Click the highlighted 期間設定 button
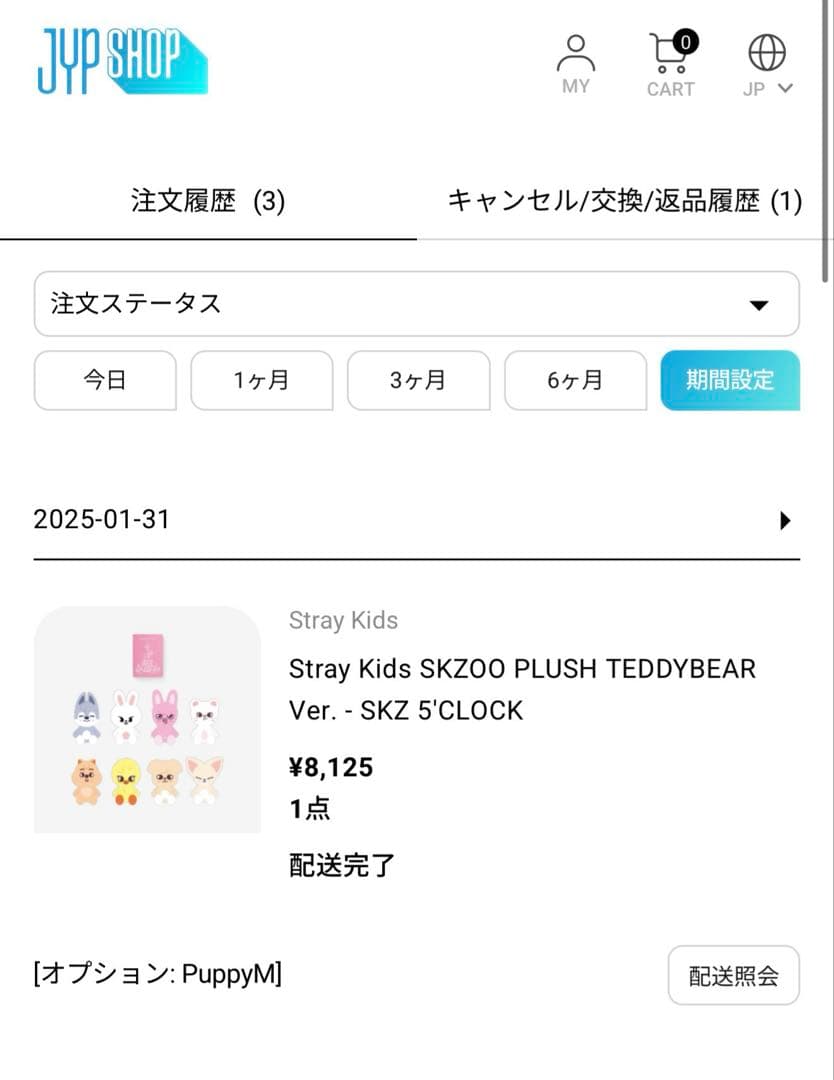The height and width of the screenshot is (1080, 834). pos(730,381)
